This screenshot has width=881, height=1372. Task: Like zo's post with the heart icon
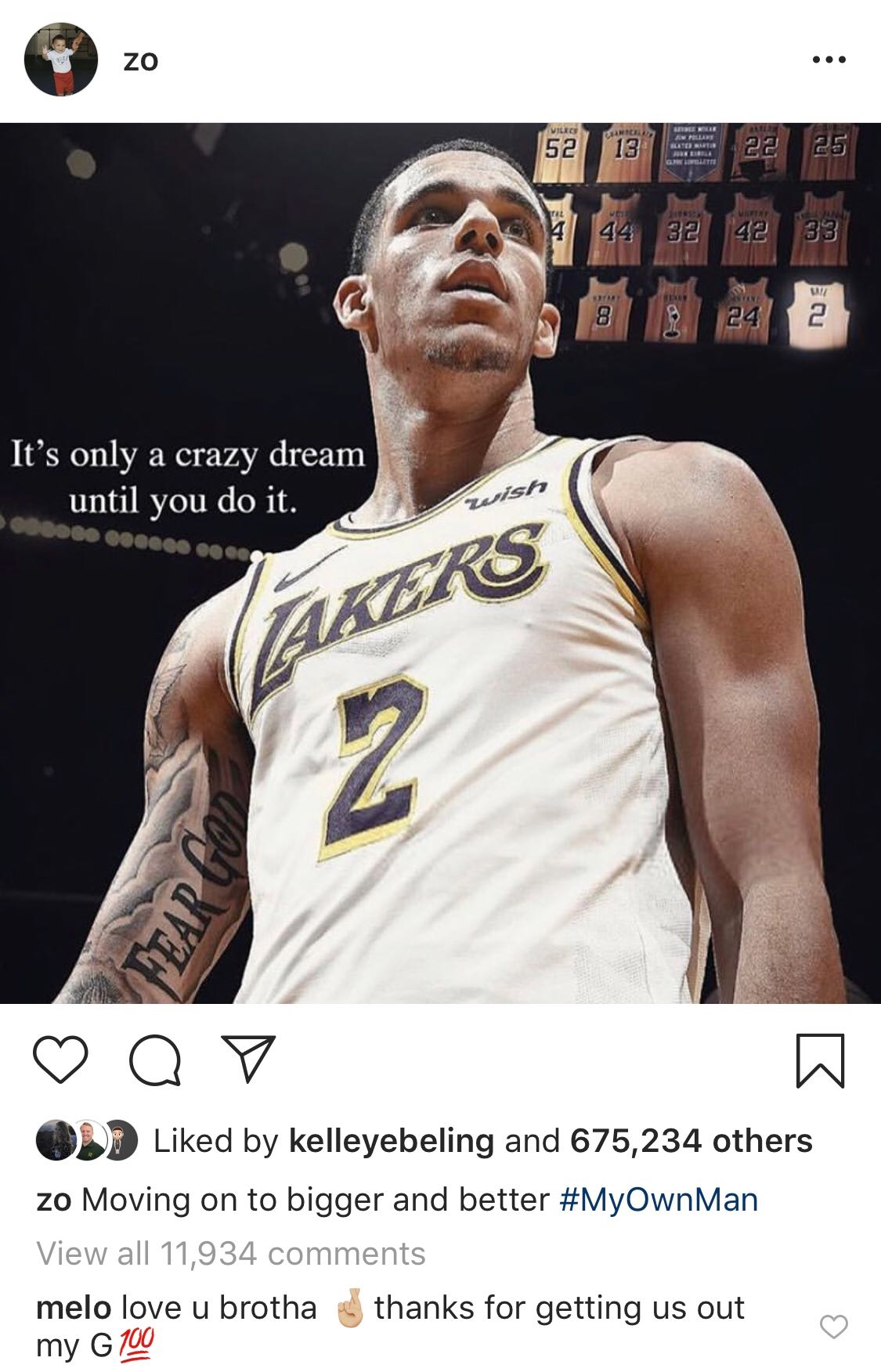(x=61, y=1060)
